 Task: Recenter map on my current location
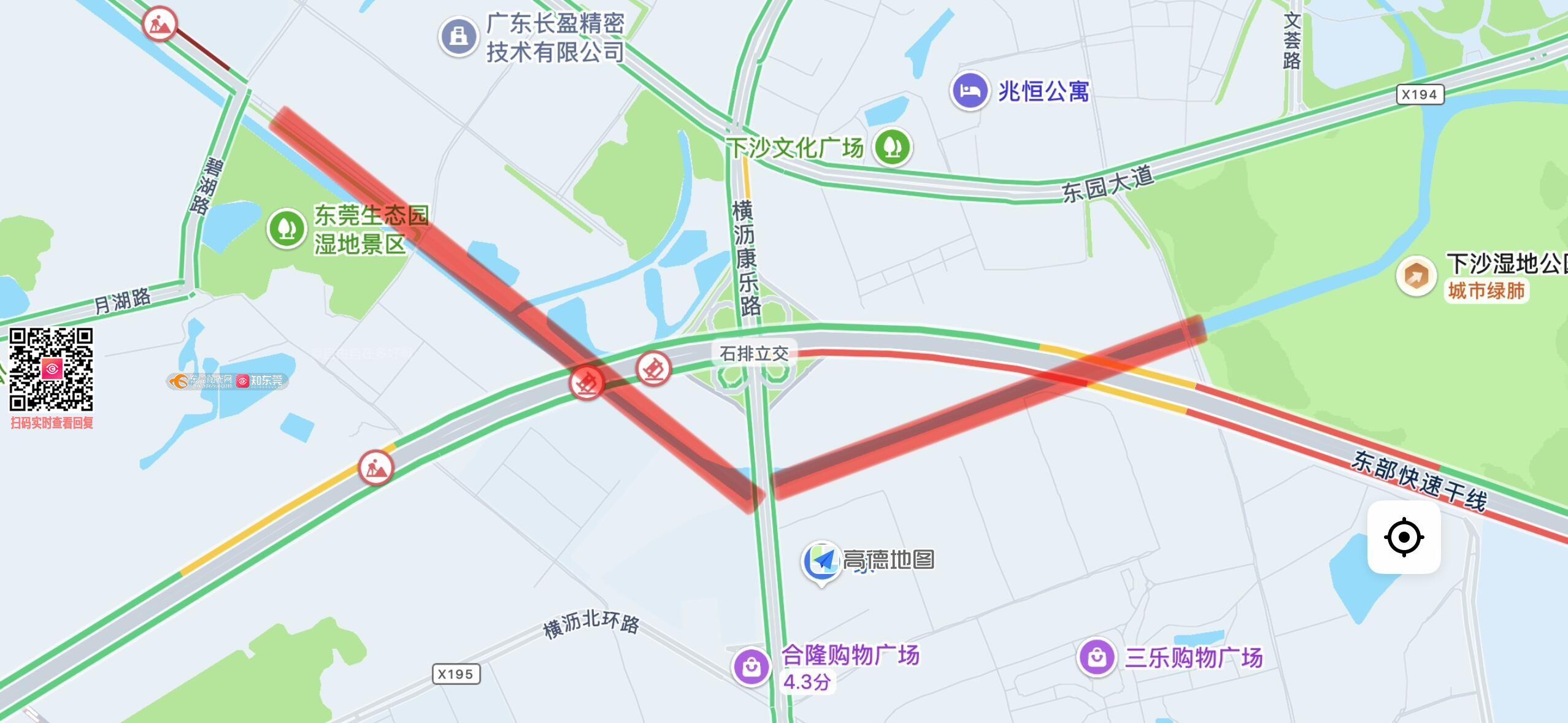click(1404, 538)
